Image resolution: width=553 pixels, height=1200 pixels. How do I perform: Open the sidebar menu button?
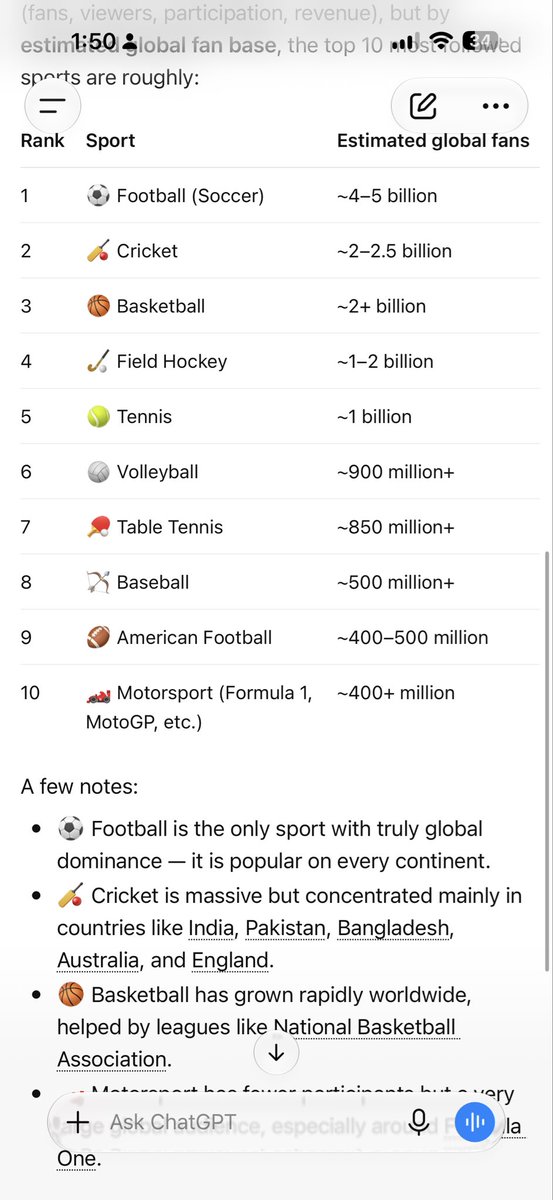(51, 104)
